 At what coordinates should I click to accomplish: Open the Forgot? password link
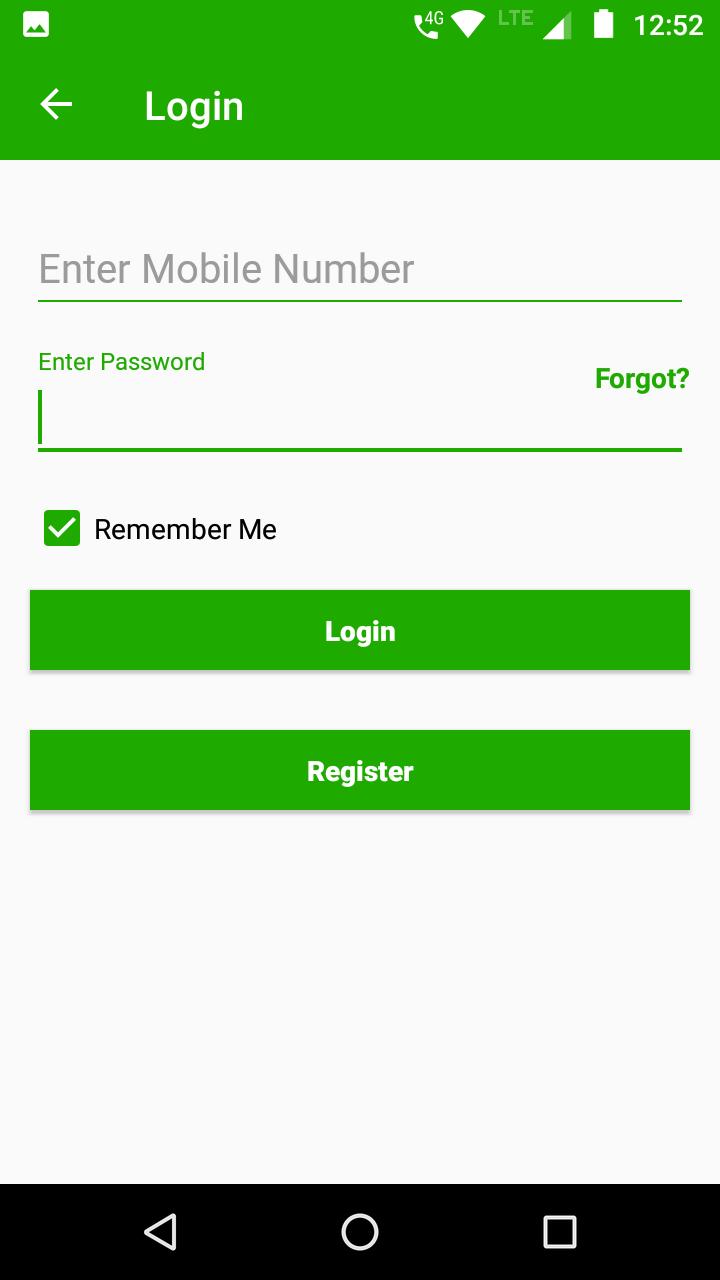coord(642,378)
